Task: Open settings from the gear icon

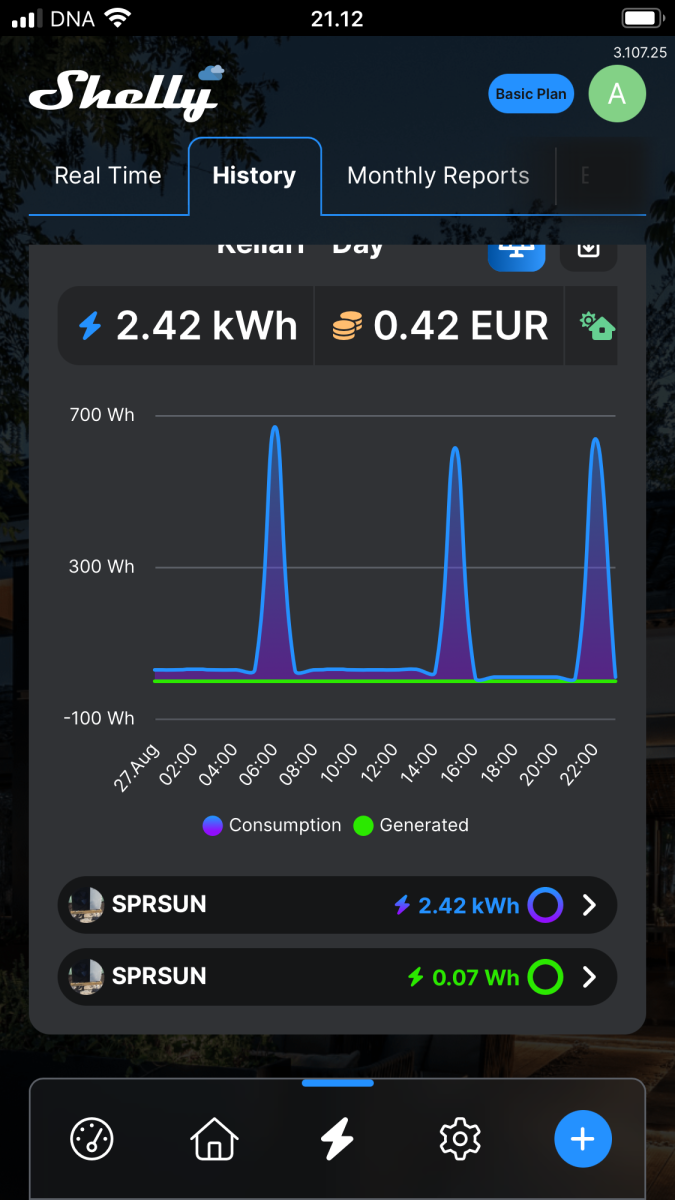Action: coord(460,1139)
